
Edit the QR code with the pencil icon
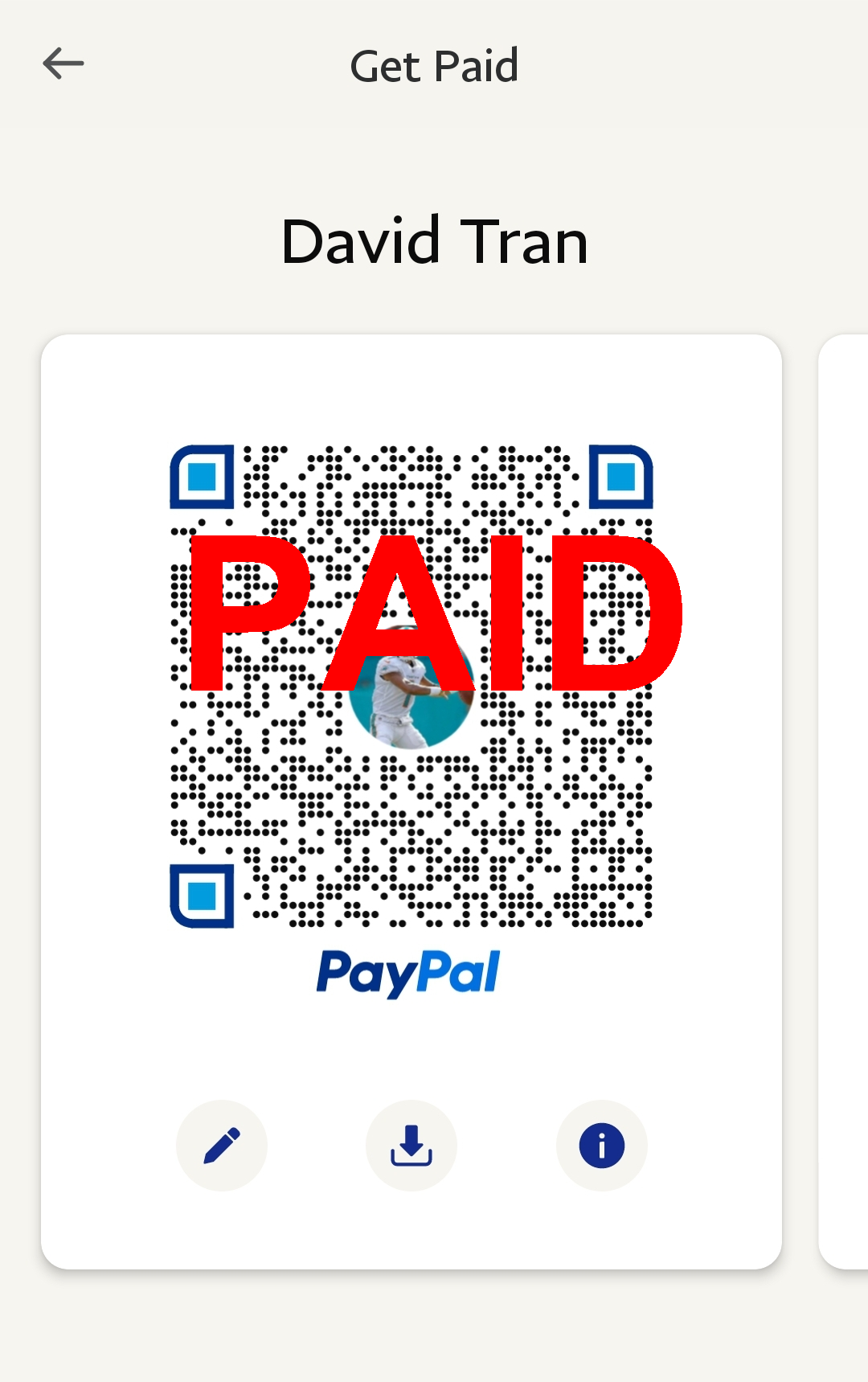pyautogui.click(x=222, y=1145)
